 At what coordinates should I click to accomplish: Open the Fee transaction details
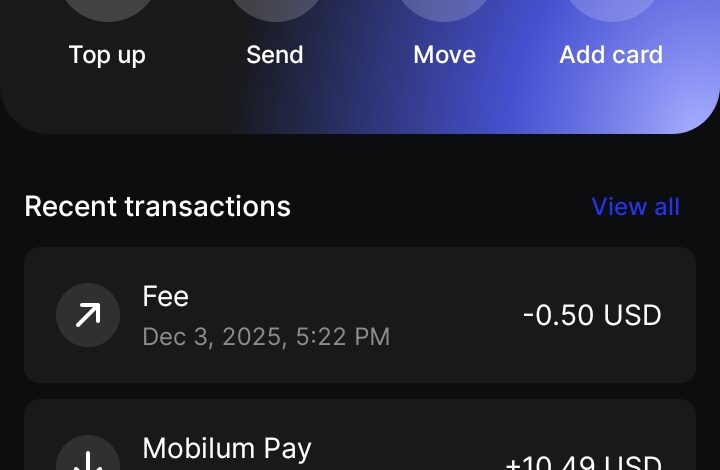360,315
